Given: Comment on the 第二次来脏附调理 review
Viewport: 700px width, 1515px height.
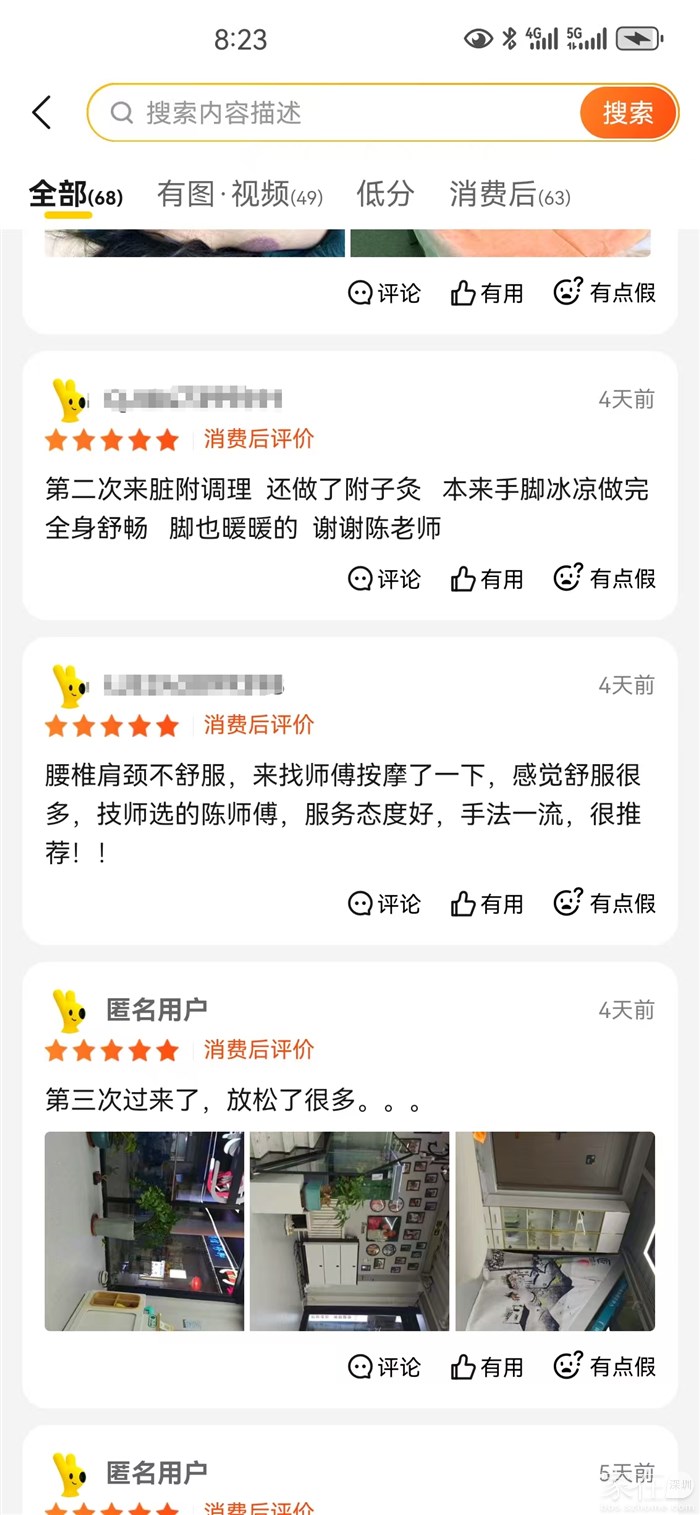Looking at the screenshot, I should pos(384,579).
